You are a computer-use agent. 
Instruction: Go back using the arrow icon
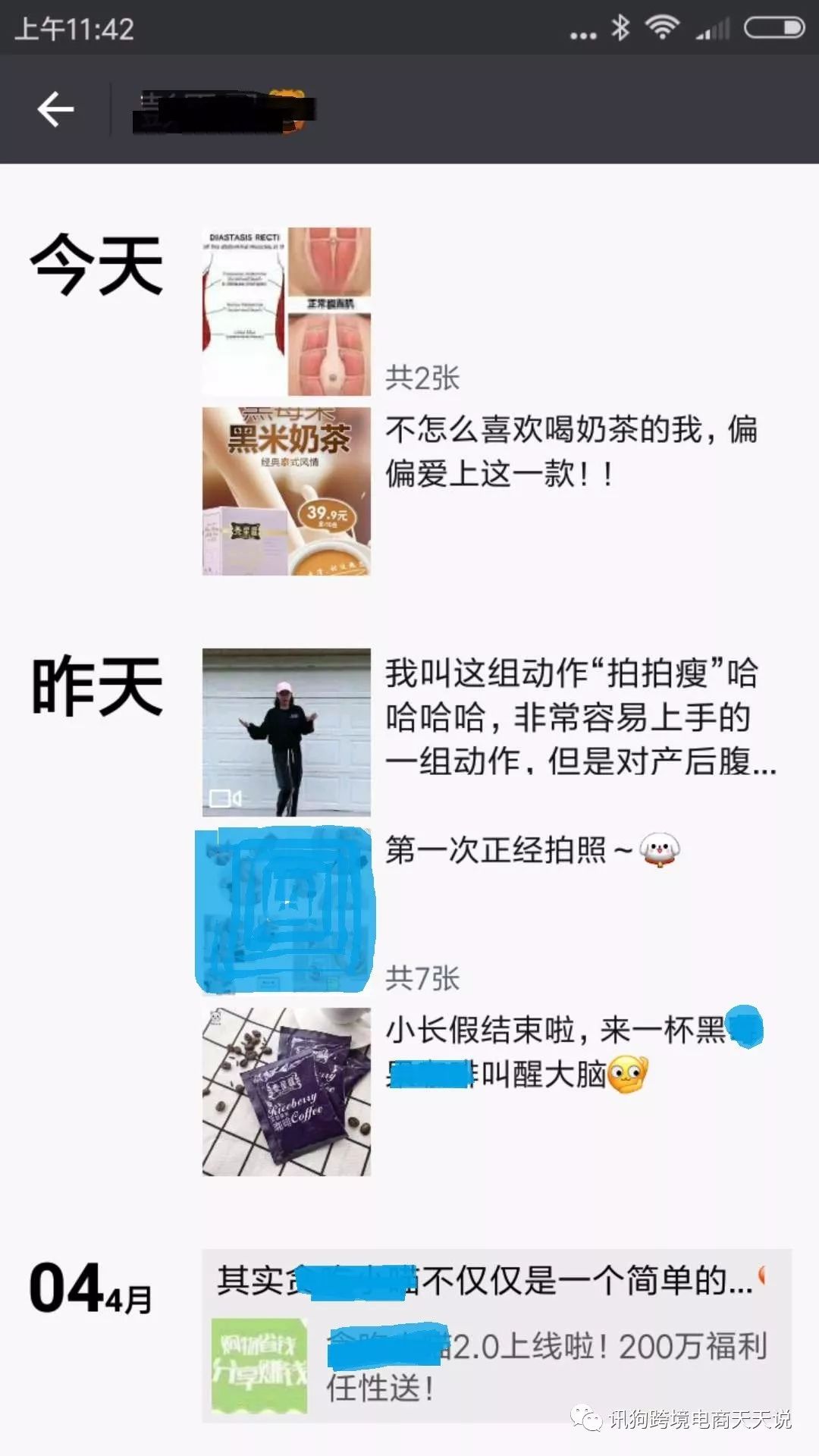pyautogui.click(x=56, y=109)
